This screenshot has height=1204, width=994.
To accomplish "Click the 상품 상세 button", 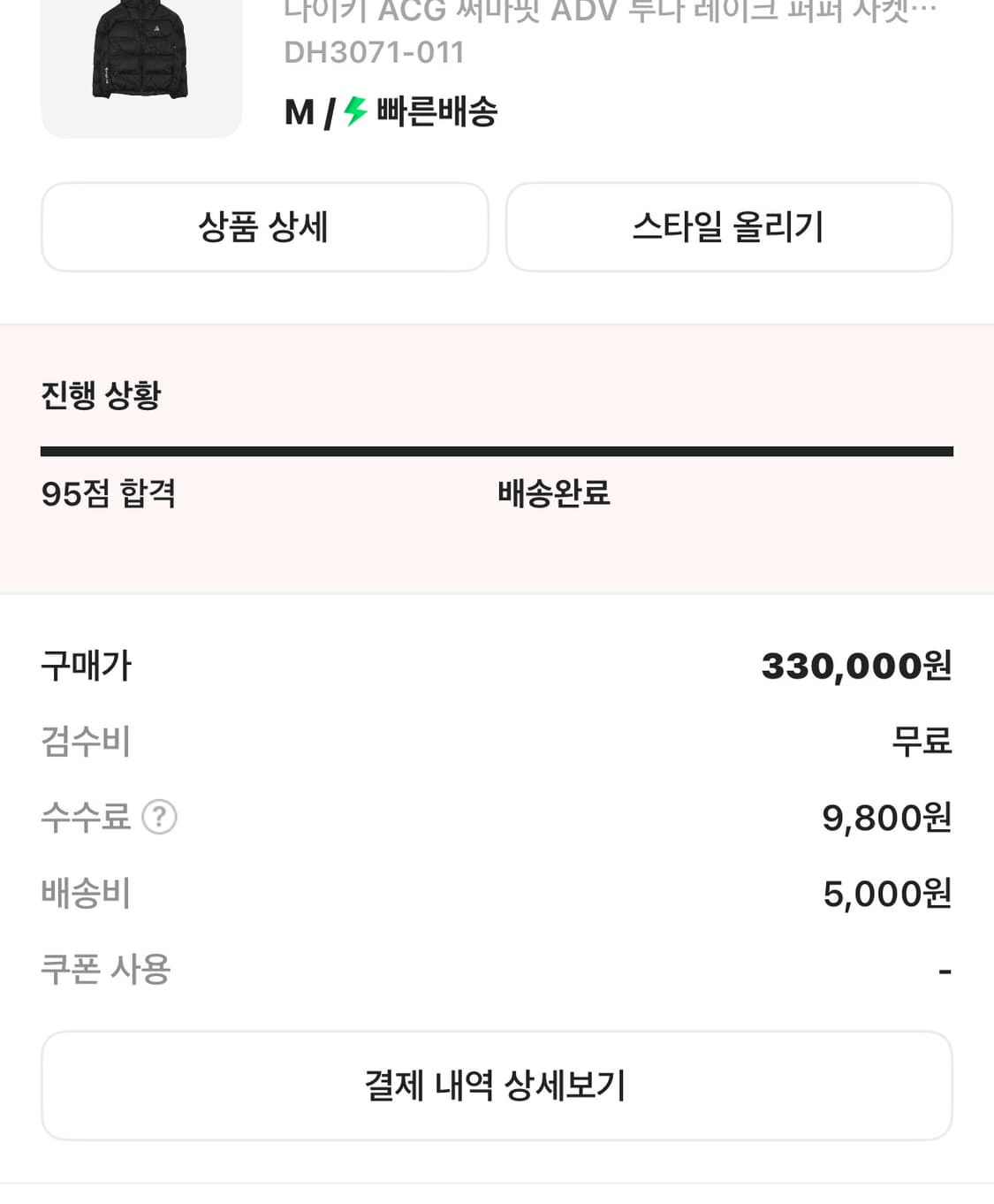I will point(264,227).
